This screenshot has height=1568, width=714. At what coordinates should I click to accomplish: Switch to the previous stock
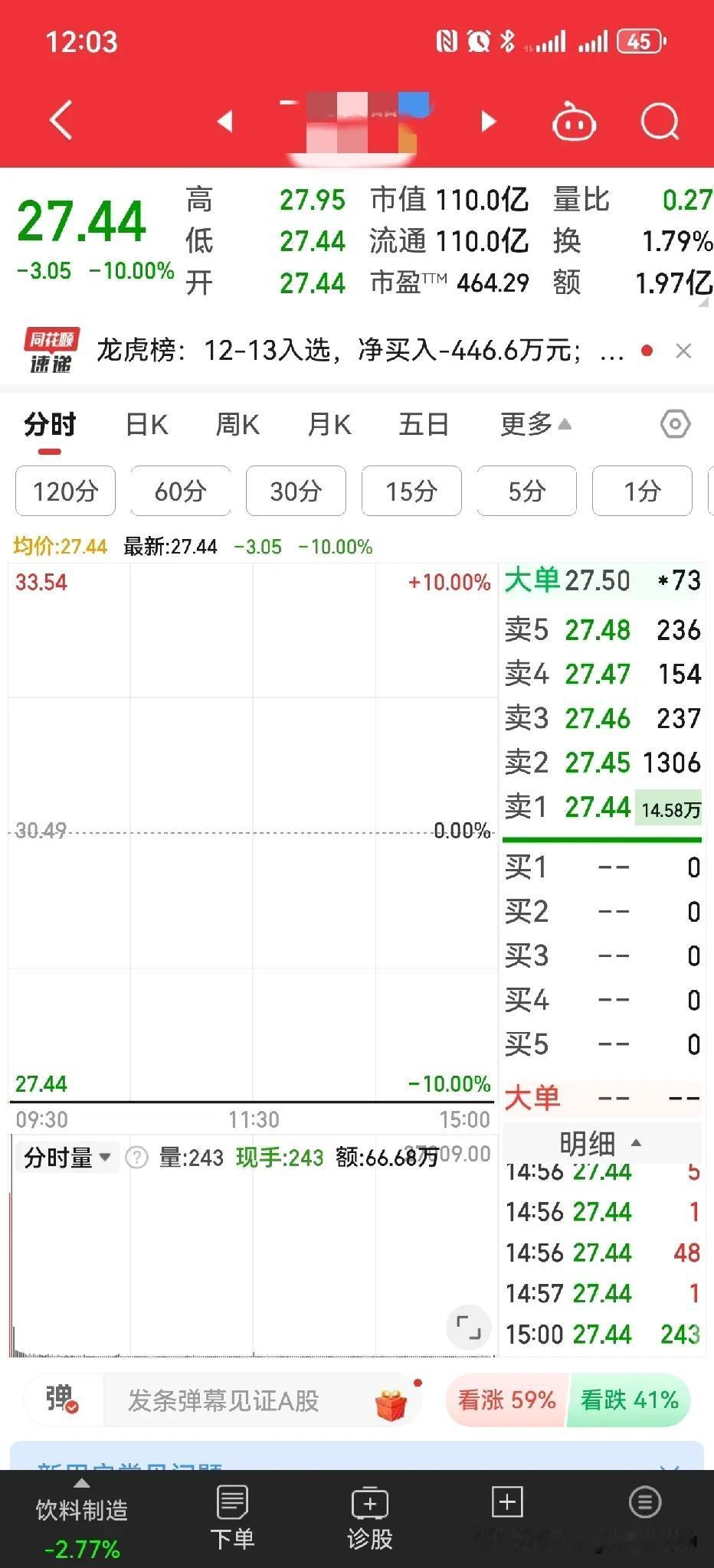point(224,121)
